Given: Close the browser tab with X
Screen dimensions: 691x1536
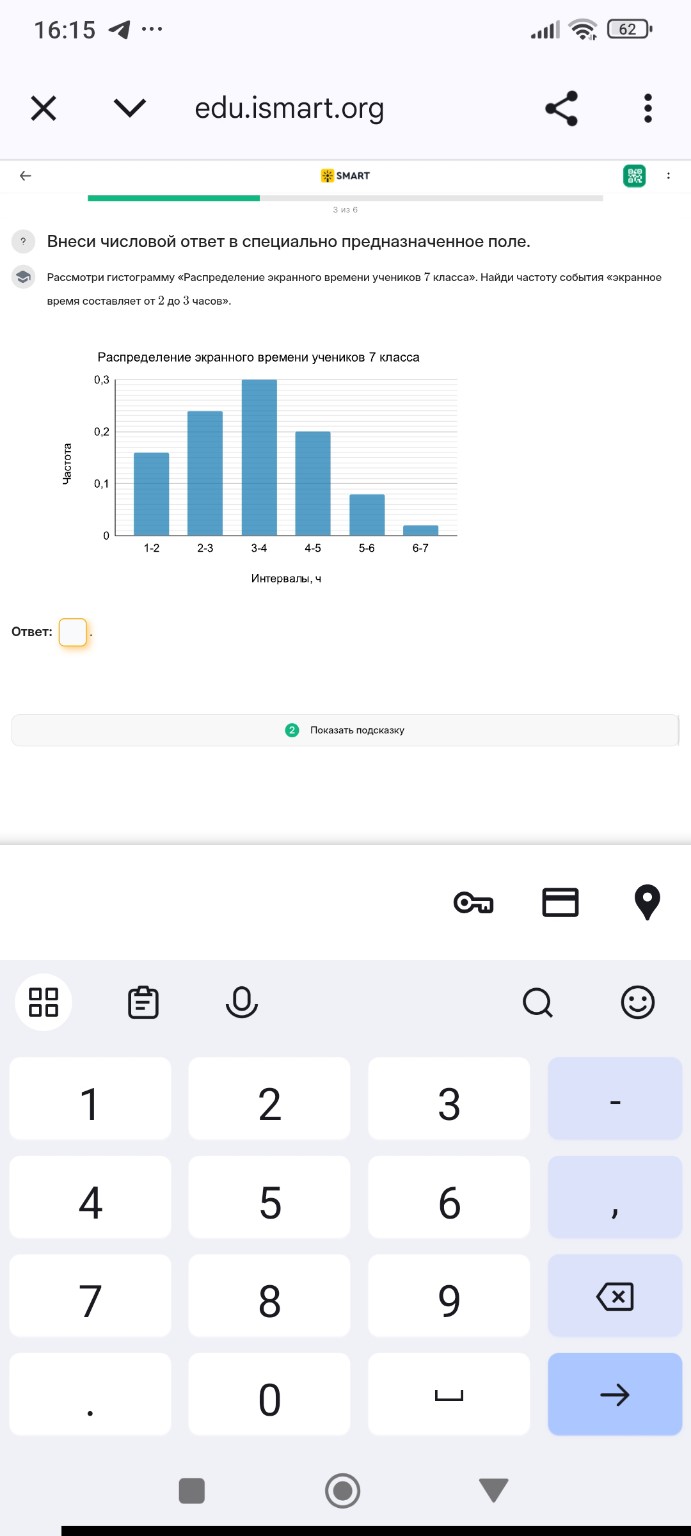Looking at the screenshot, I should pyautogui.click(x=43, y=108).
